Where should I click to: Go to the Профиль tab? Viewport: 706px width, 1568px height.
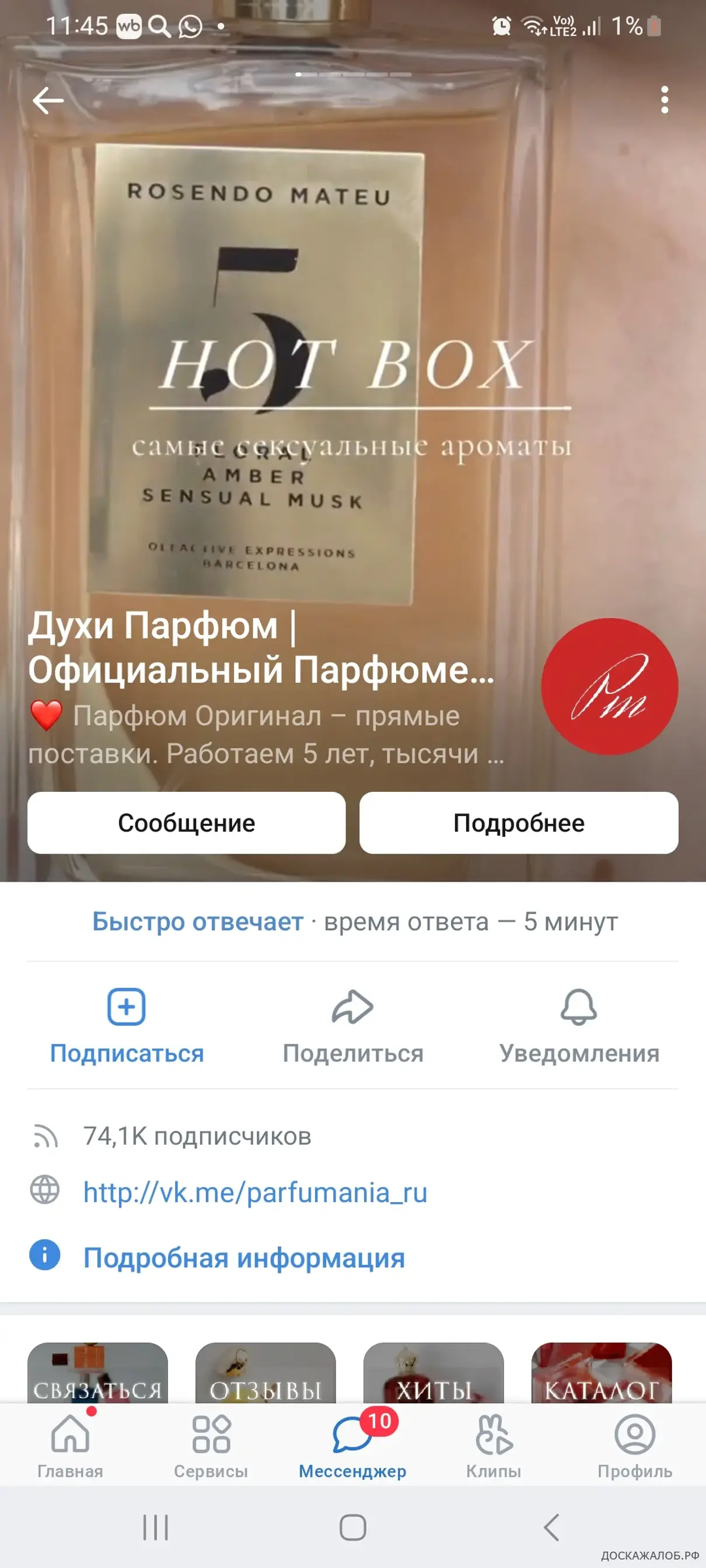(x=635, y=1445)
